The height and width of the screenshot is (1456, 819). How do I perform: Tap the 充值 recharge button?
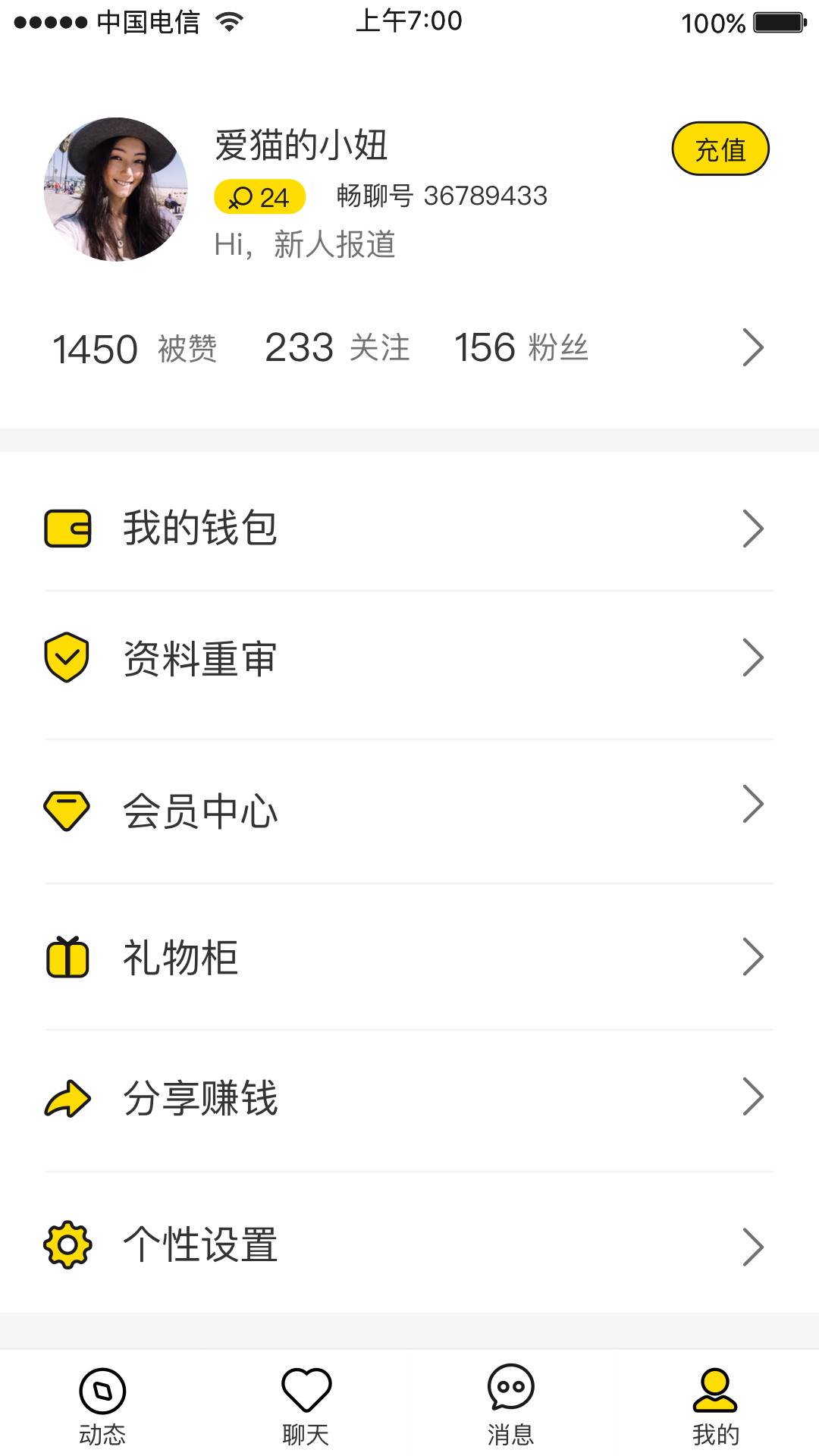(720, 149)
